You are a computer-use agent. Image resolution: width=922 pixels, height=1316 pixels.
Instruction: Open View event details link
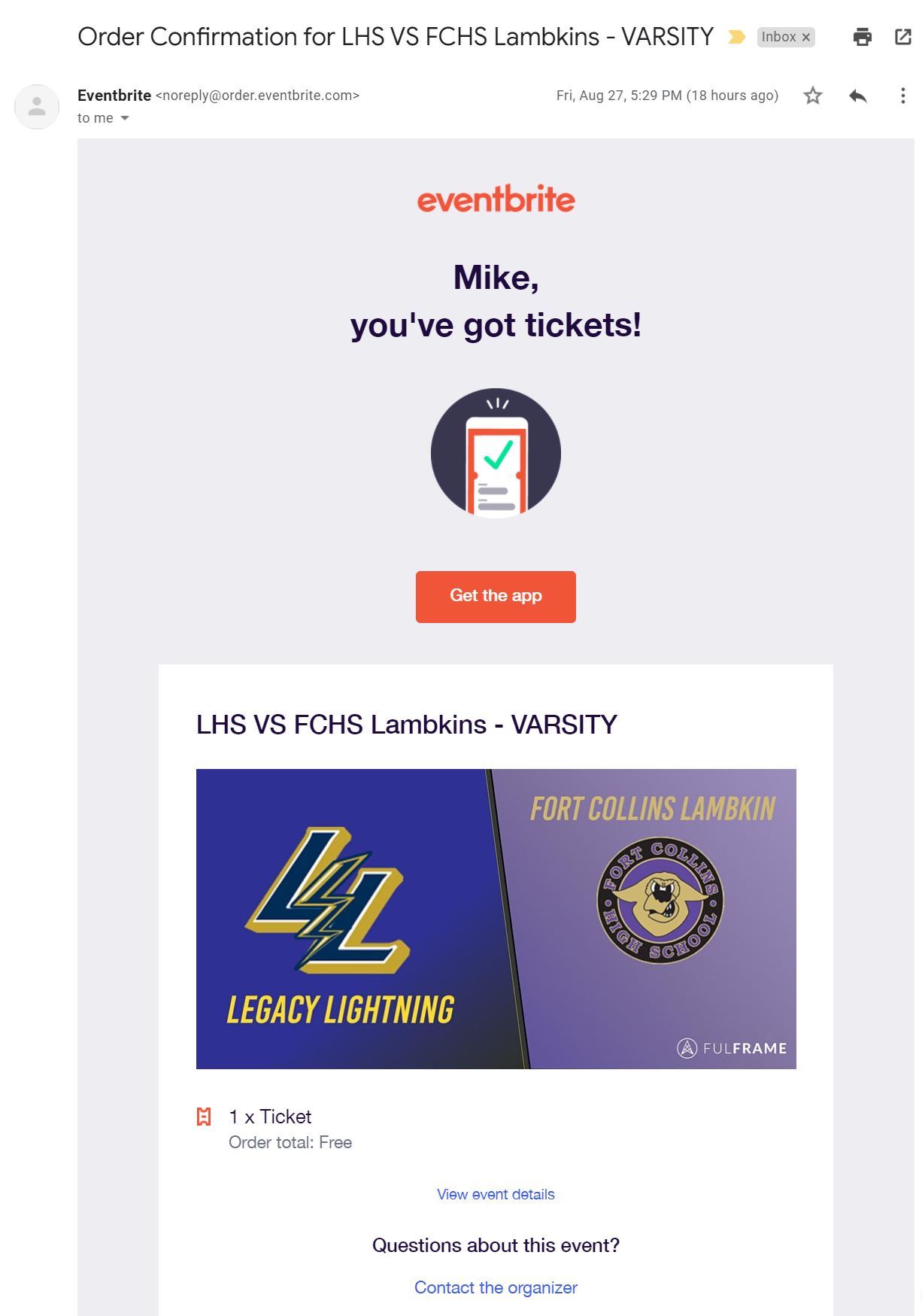click(x=496, y=1194)
